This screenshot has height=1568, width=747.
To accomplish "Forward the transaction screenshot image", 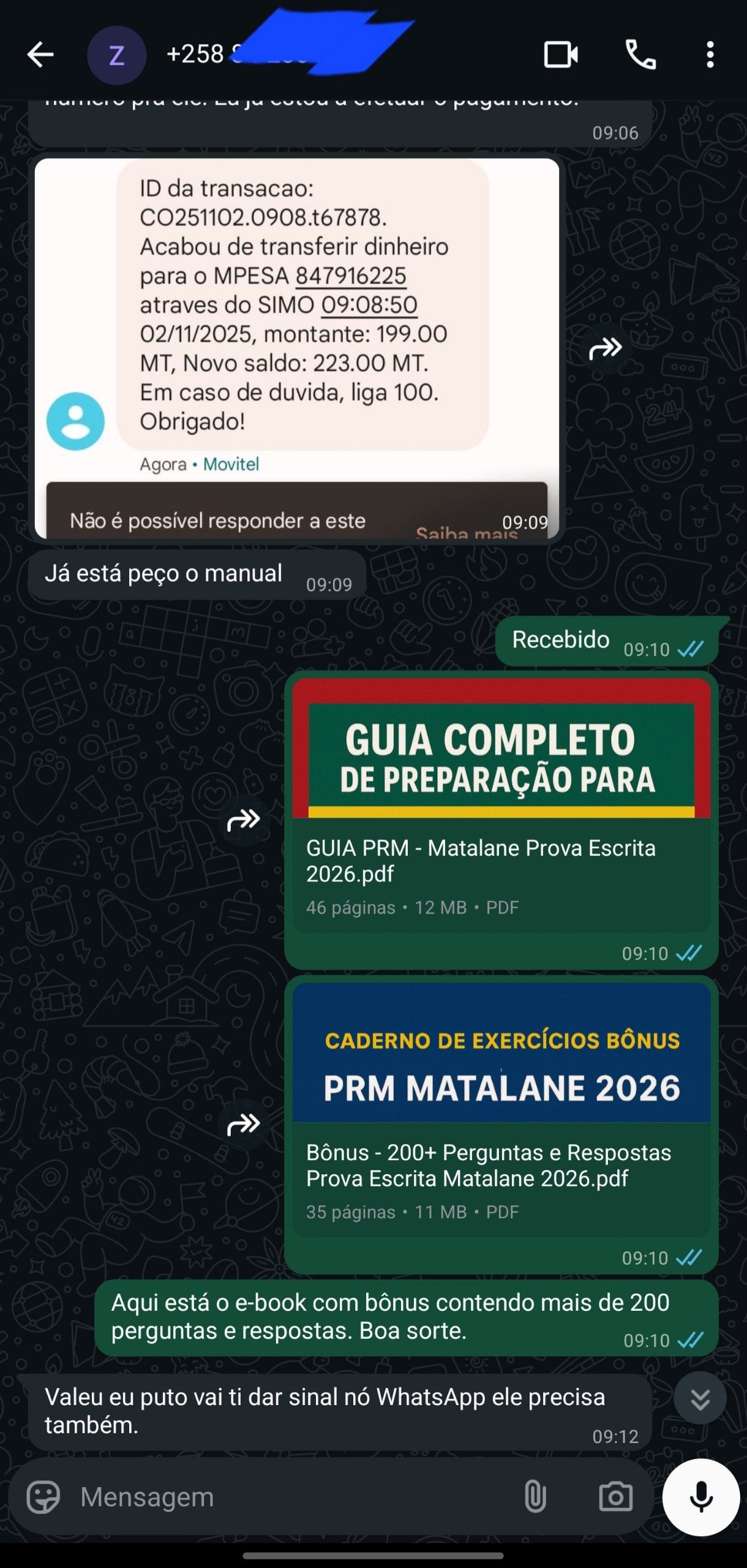I will [x=605, y=349].
